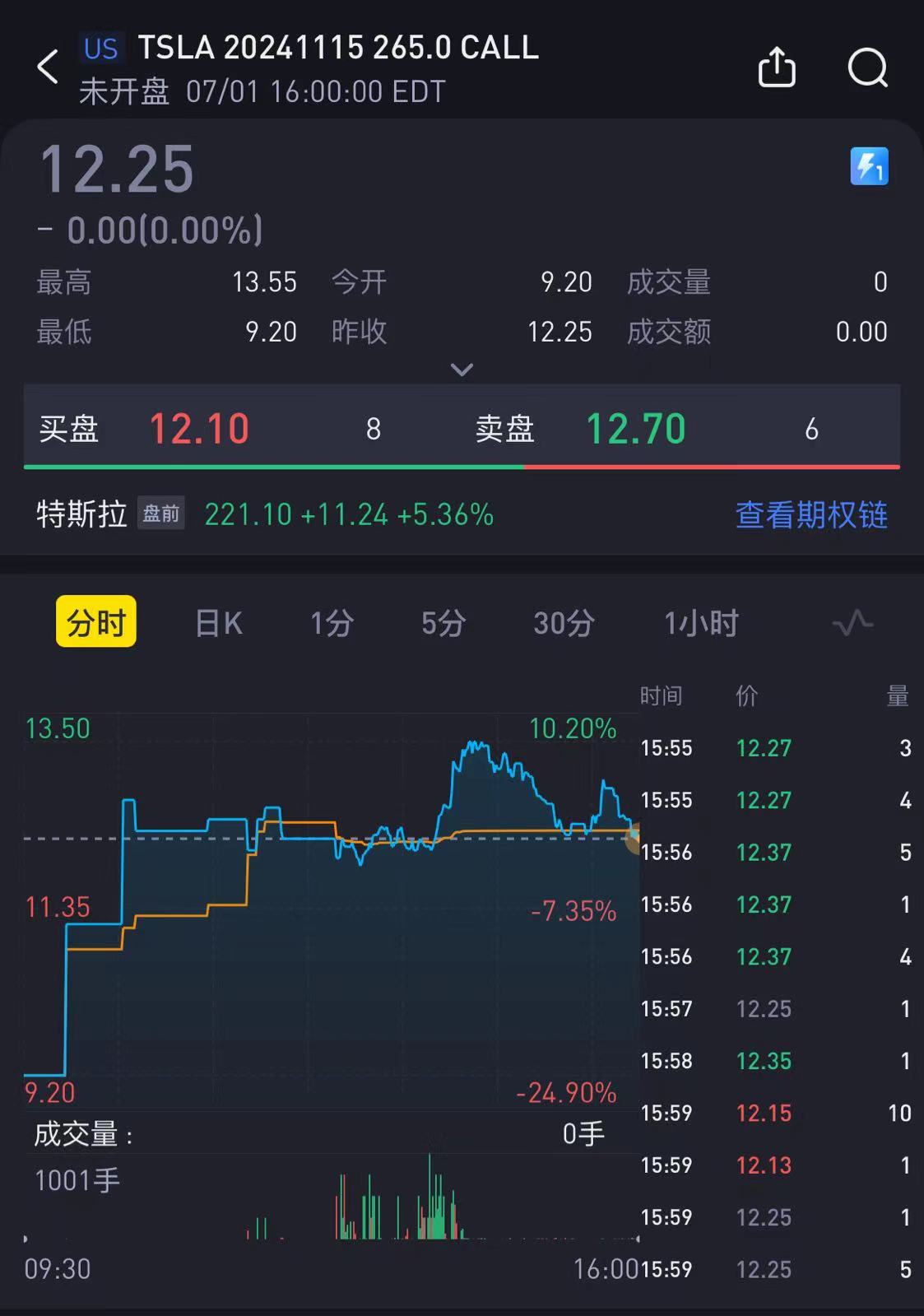924x1316 pixels.
Task: Share this option quote
Action: [x=776, y=67]
